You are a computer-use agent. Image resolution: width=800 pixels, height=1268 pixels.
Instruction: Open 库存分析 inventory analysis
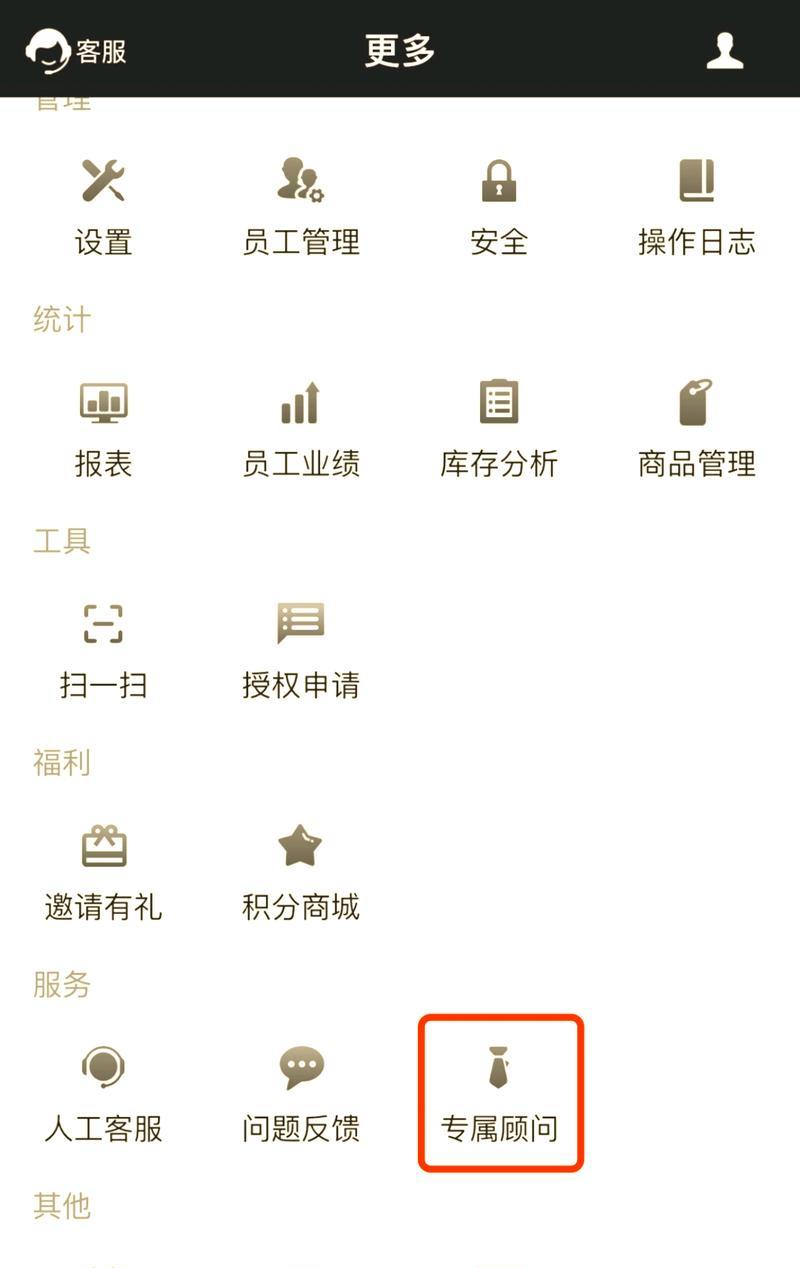pyautogui.click(x=498, y=428)
